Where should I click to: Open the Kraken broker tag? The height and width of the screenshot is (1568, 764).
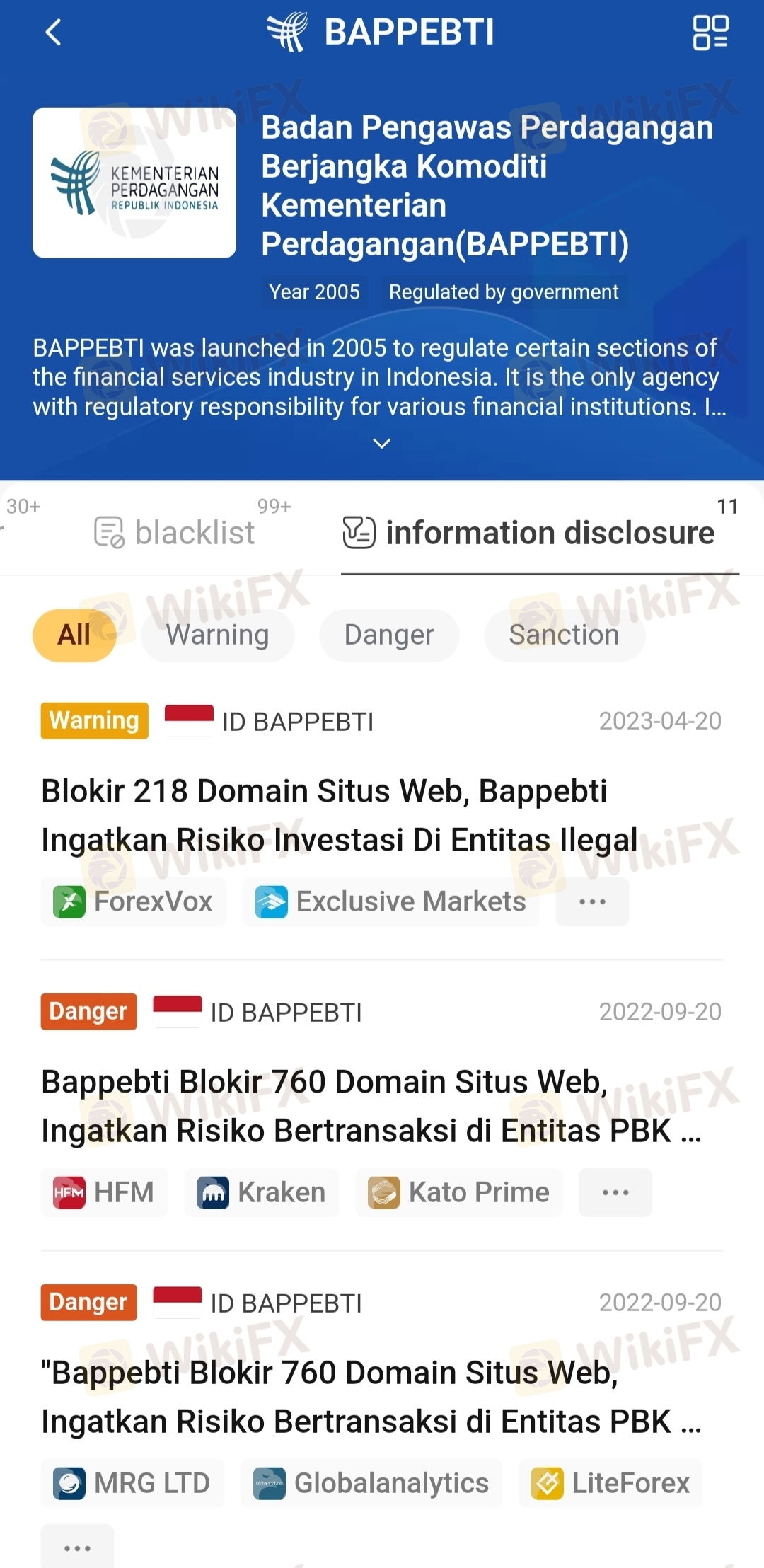click(x=262, y=1192)
